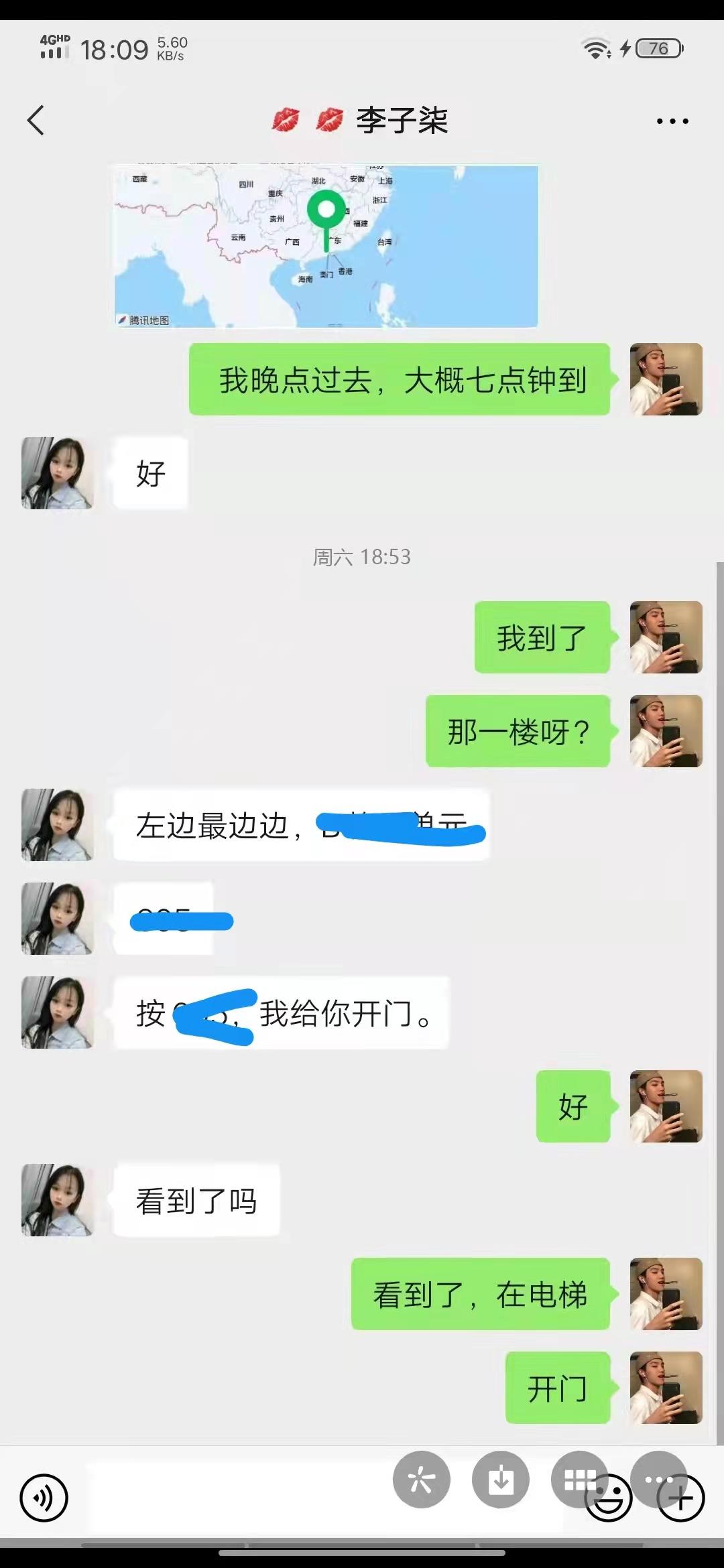Go back from the 李子柒 chat
The image size is (724, 1568).
click(36, 121)
